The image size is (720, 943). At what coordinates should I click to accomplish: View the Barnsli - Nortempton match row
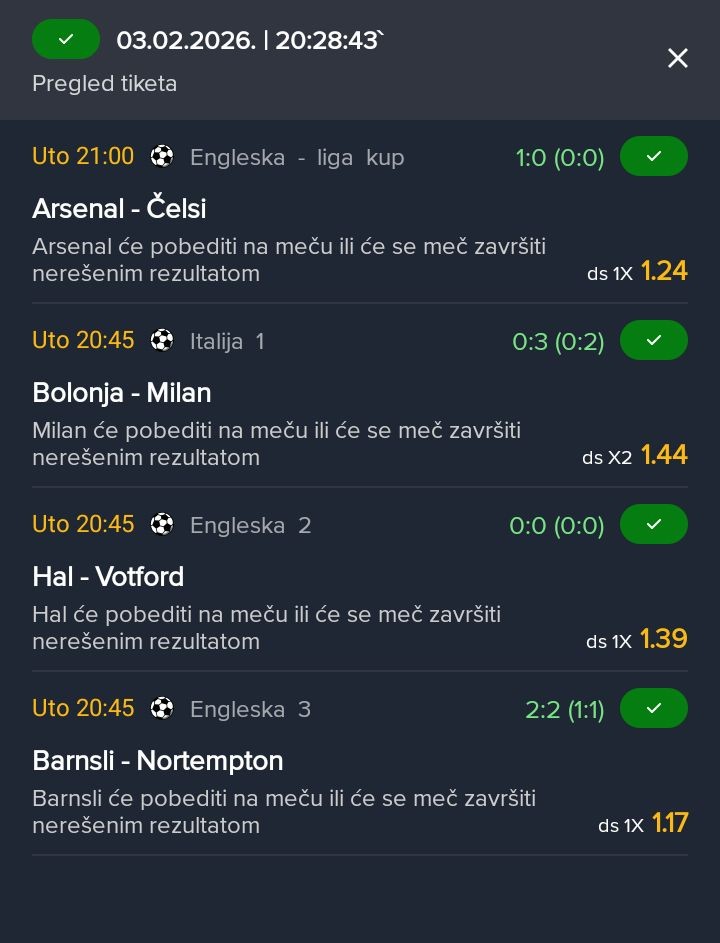click(x=158, y=761)
